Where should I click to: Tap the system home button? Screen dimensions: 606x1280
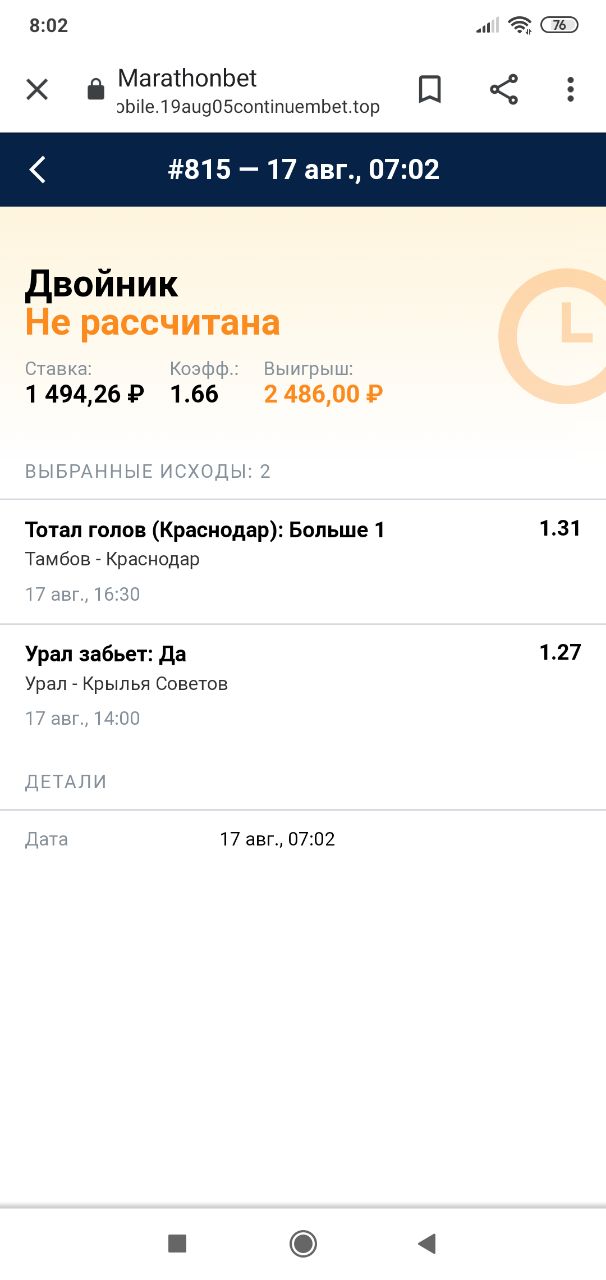coord(303,1243)
